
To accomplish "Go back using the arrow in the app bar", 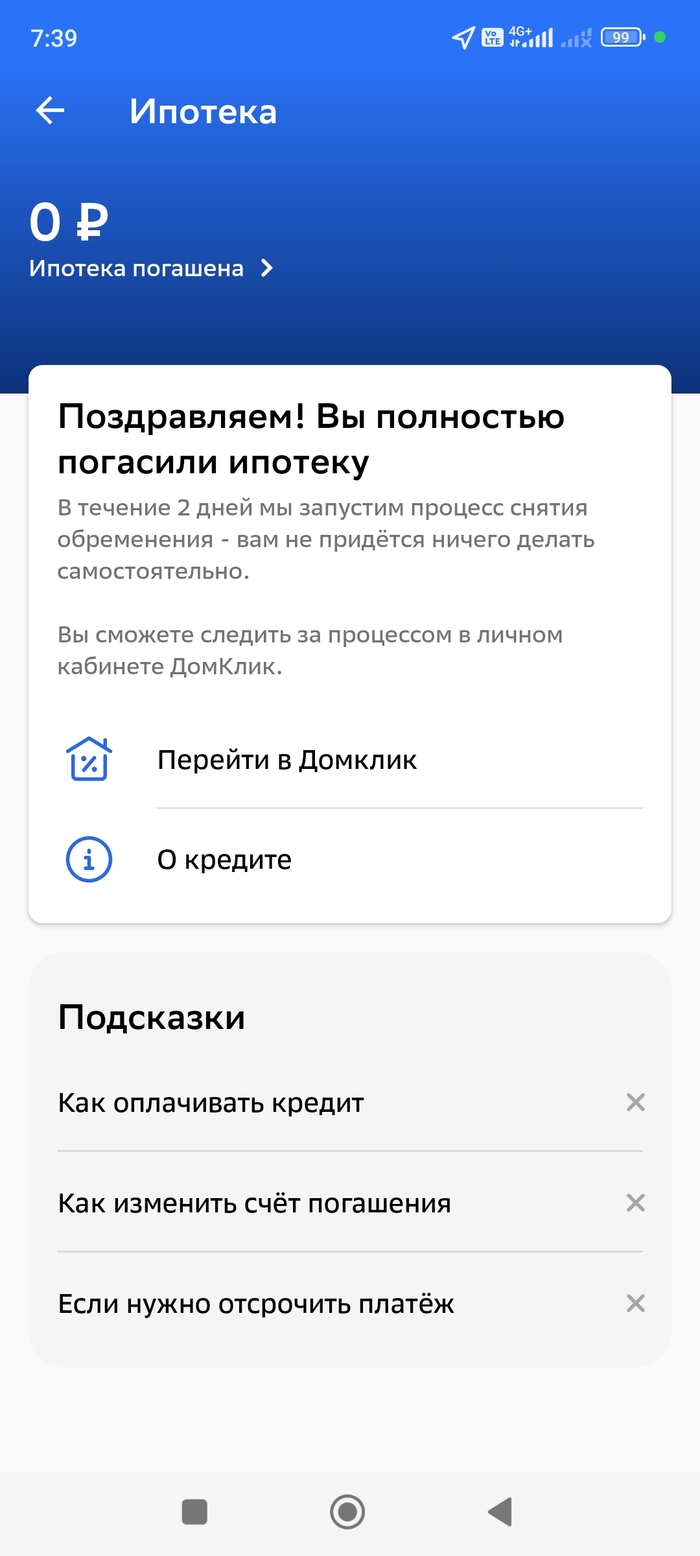I will pos(50,111).
